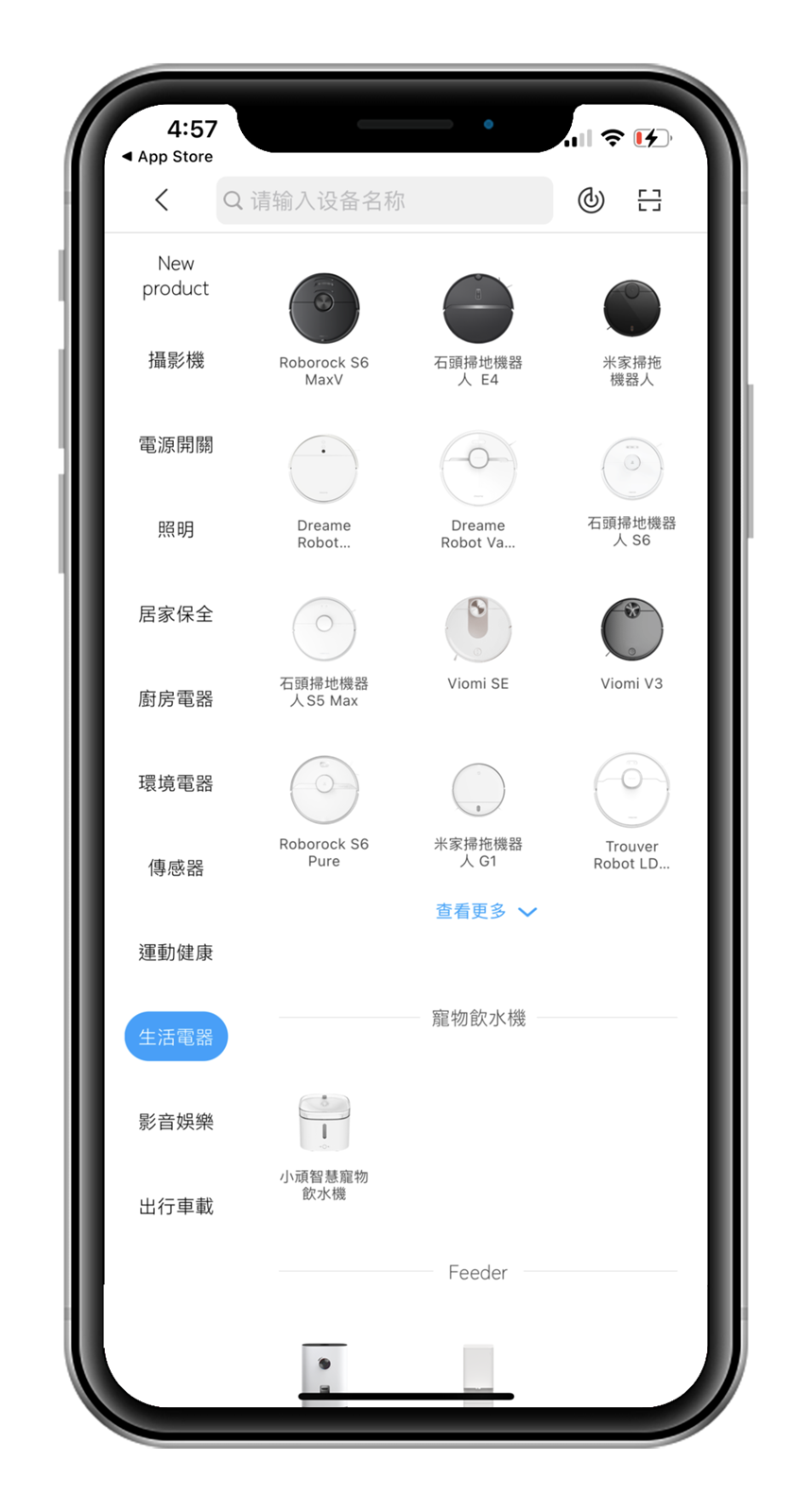Switch to the 影音娛樂 category
The image size is (812, 1512).
click(176, 1122)
